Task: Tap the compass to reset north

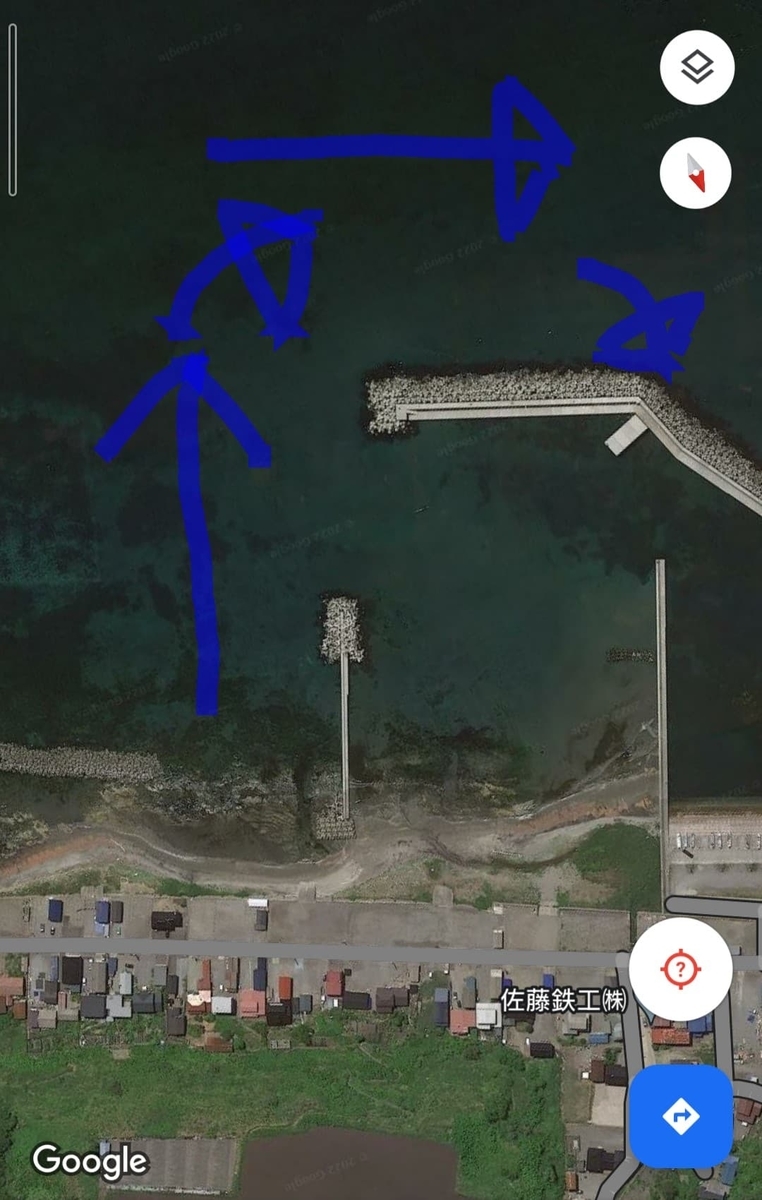Action: [696, 172]
